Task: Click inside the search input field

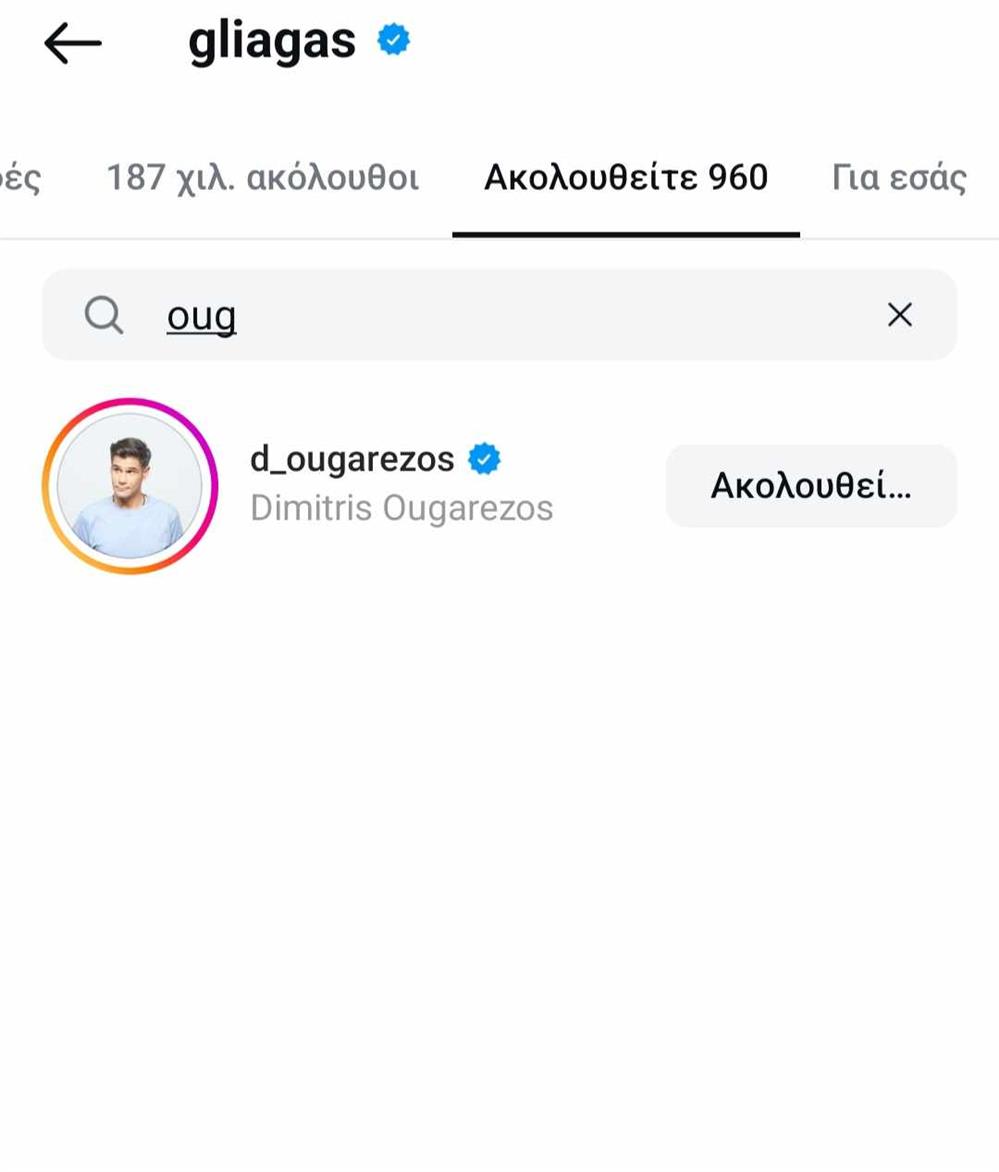Action: (x=500, y=314)
